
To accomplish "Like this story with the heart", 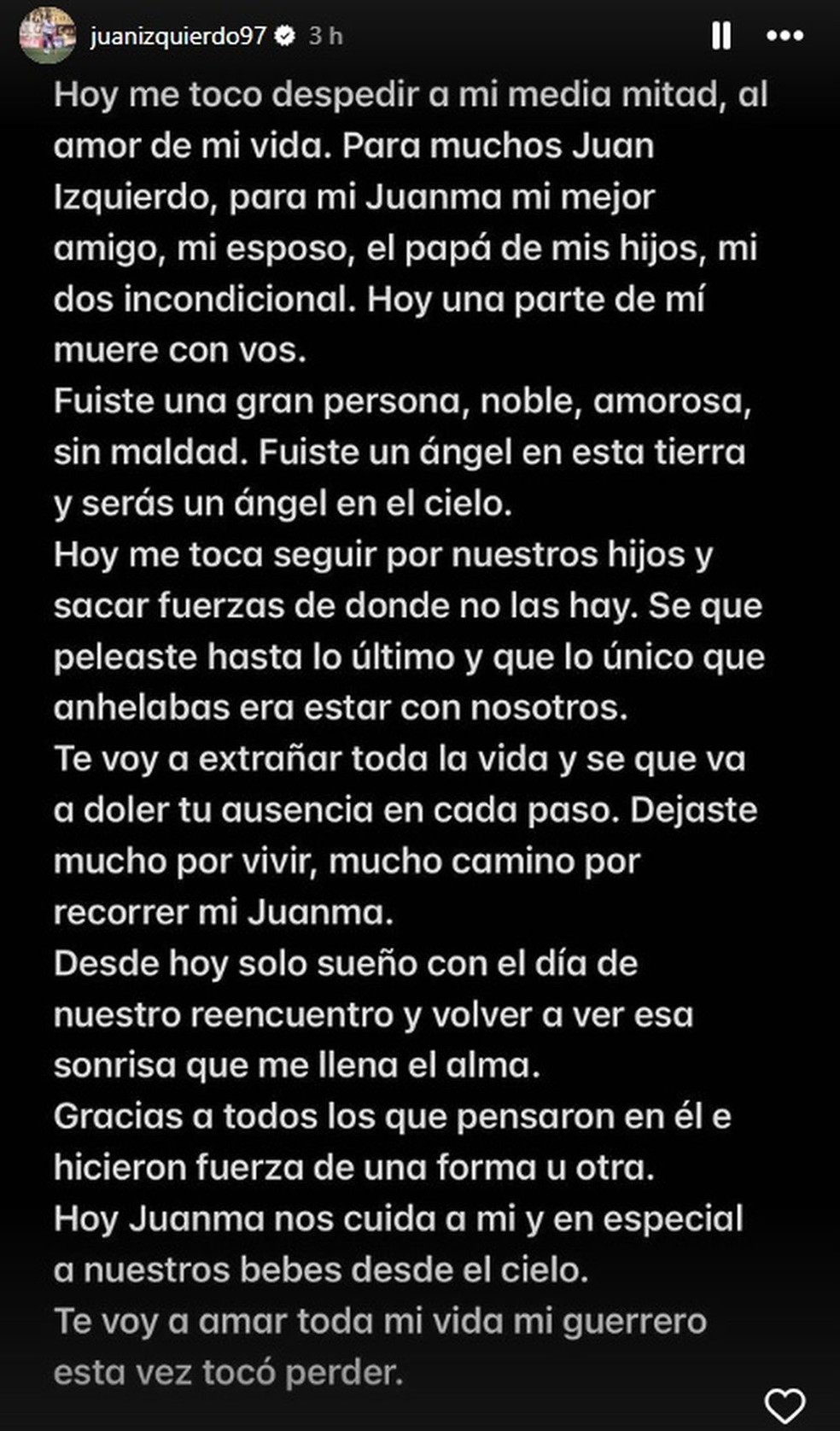I will coord(784,1405).
